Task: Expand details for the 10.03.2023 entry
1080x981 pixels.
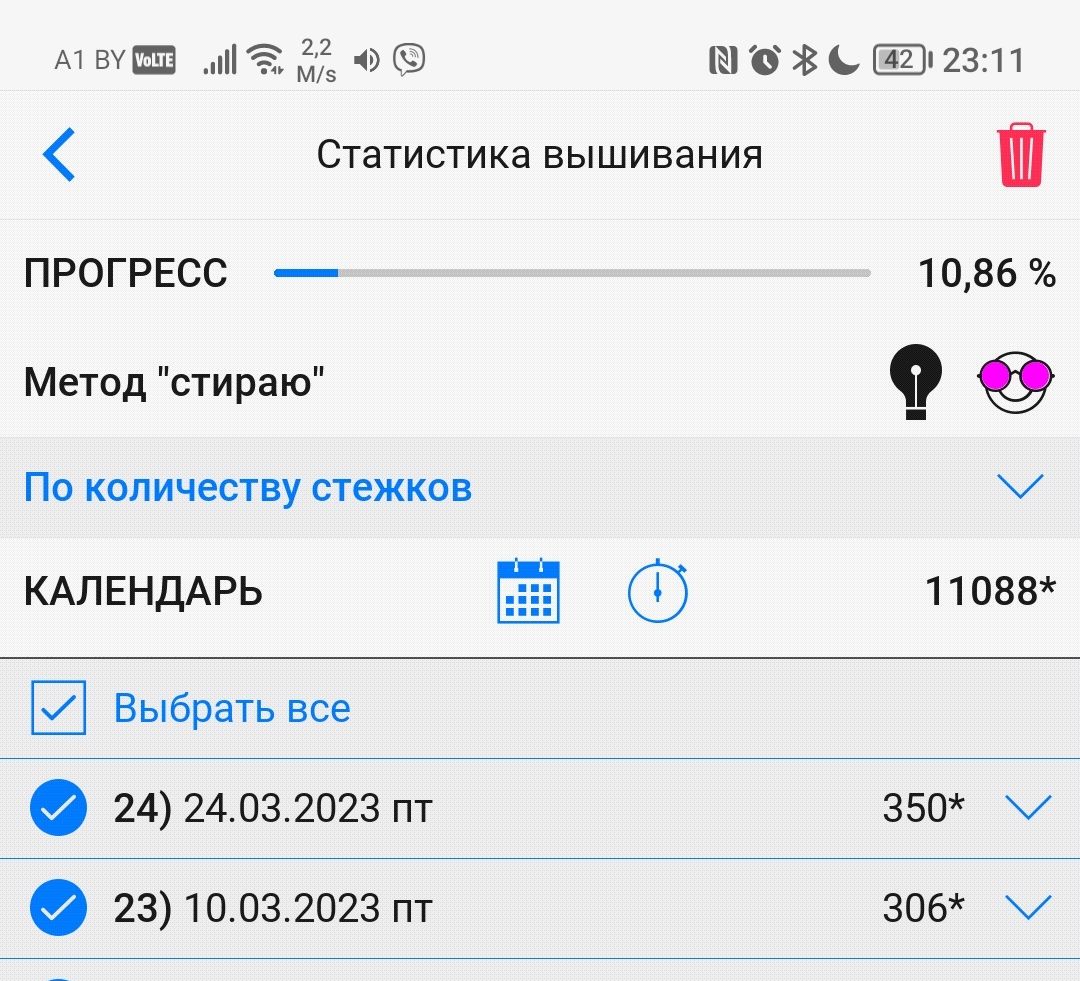Action: pos(1027,907)
